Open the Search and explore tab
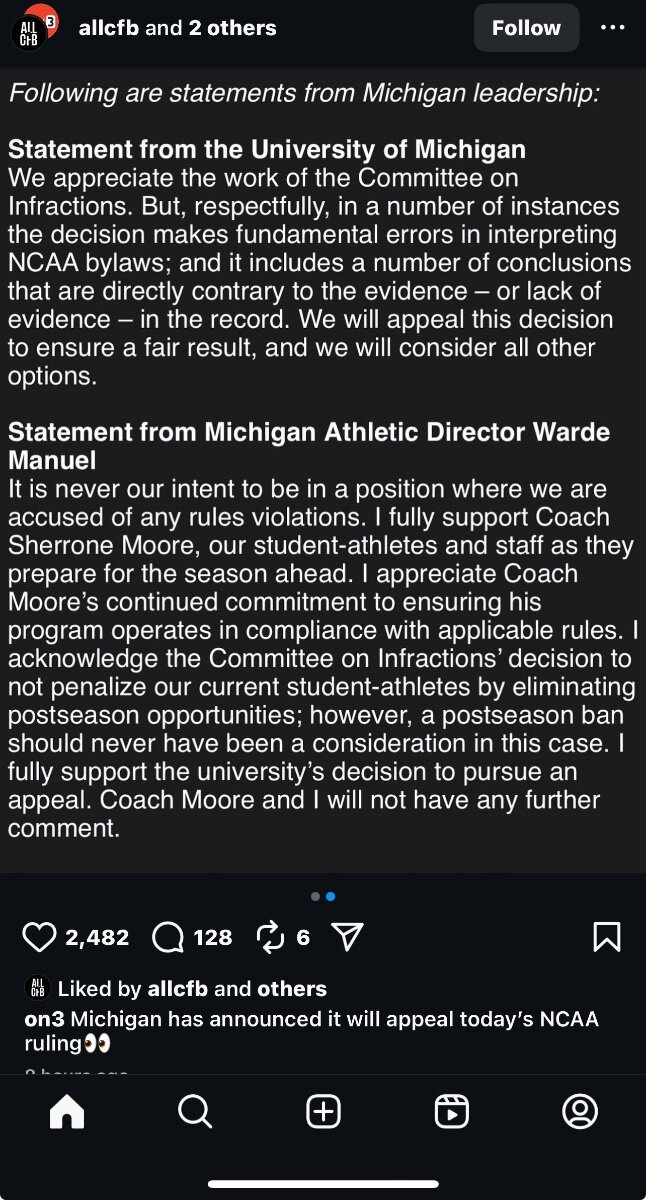646x1200 pixels. (x=194, y=1111)
